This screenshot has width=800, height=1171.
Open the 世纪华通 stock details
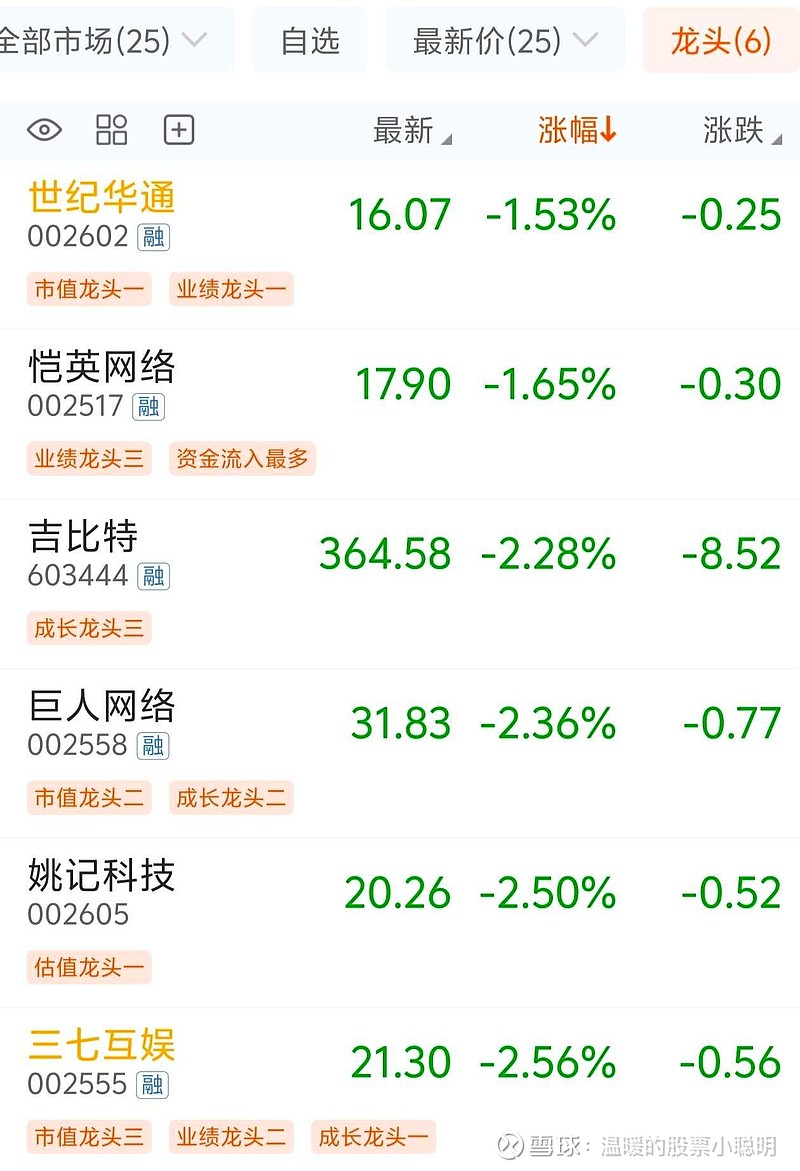point(102,198)
